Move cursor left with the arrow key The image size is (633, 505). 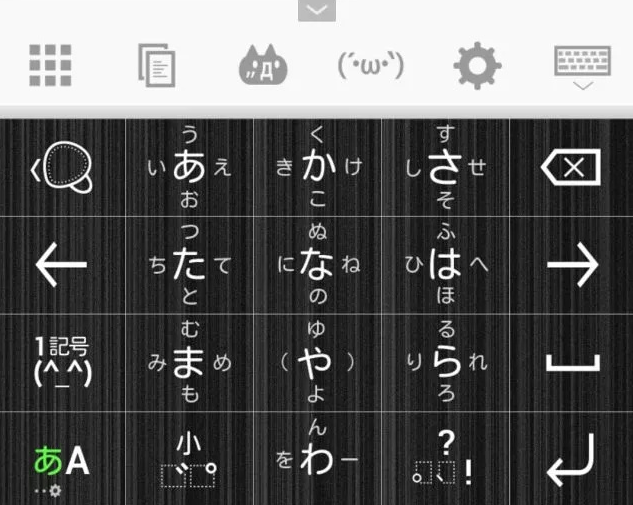click(x=62, y=265)
